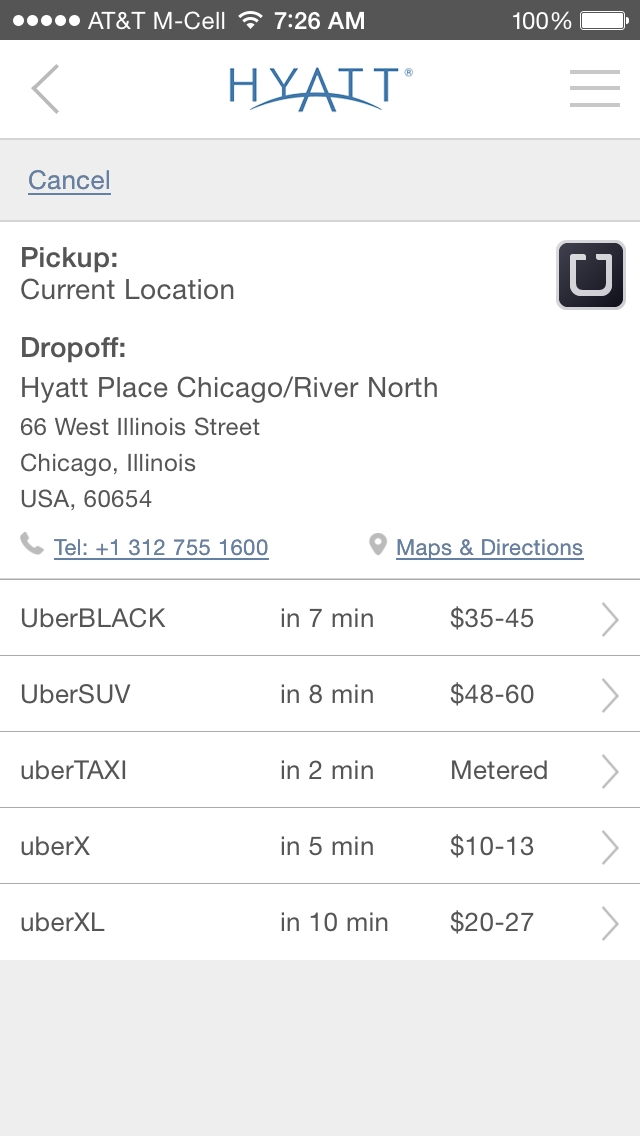Cancel the ride request

69,180
